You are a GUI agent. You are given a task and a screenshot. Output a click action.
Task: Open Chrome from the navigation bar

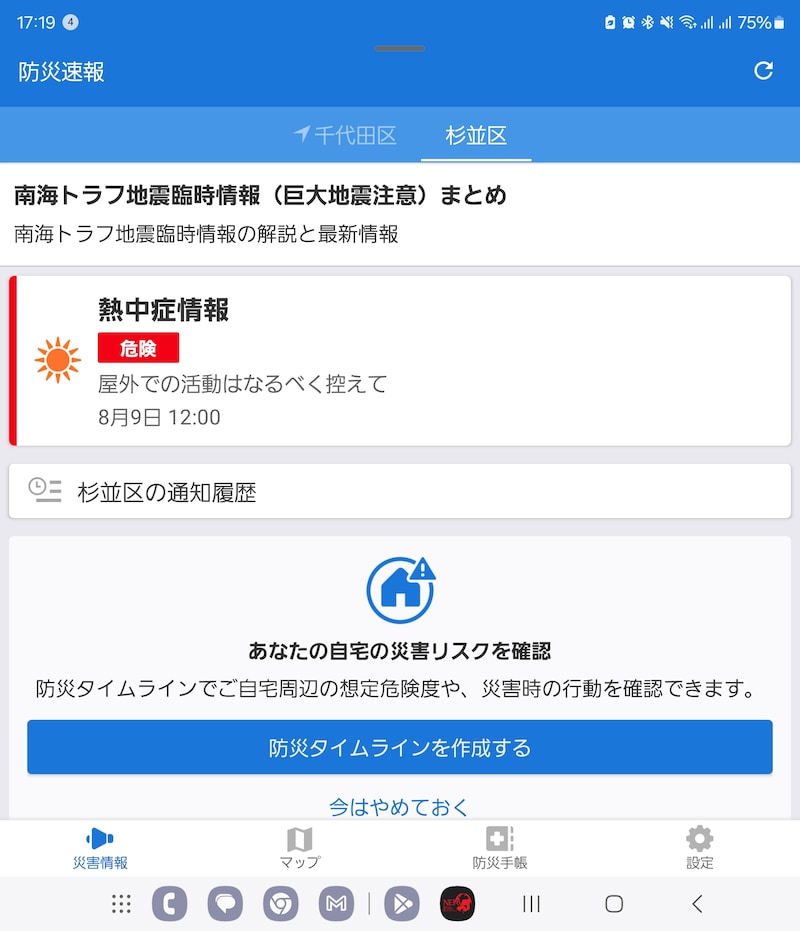click(x=280, y=903)
